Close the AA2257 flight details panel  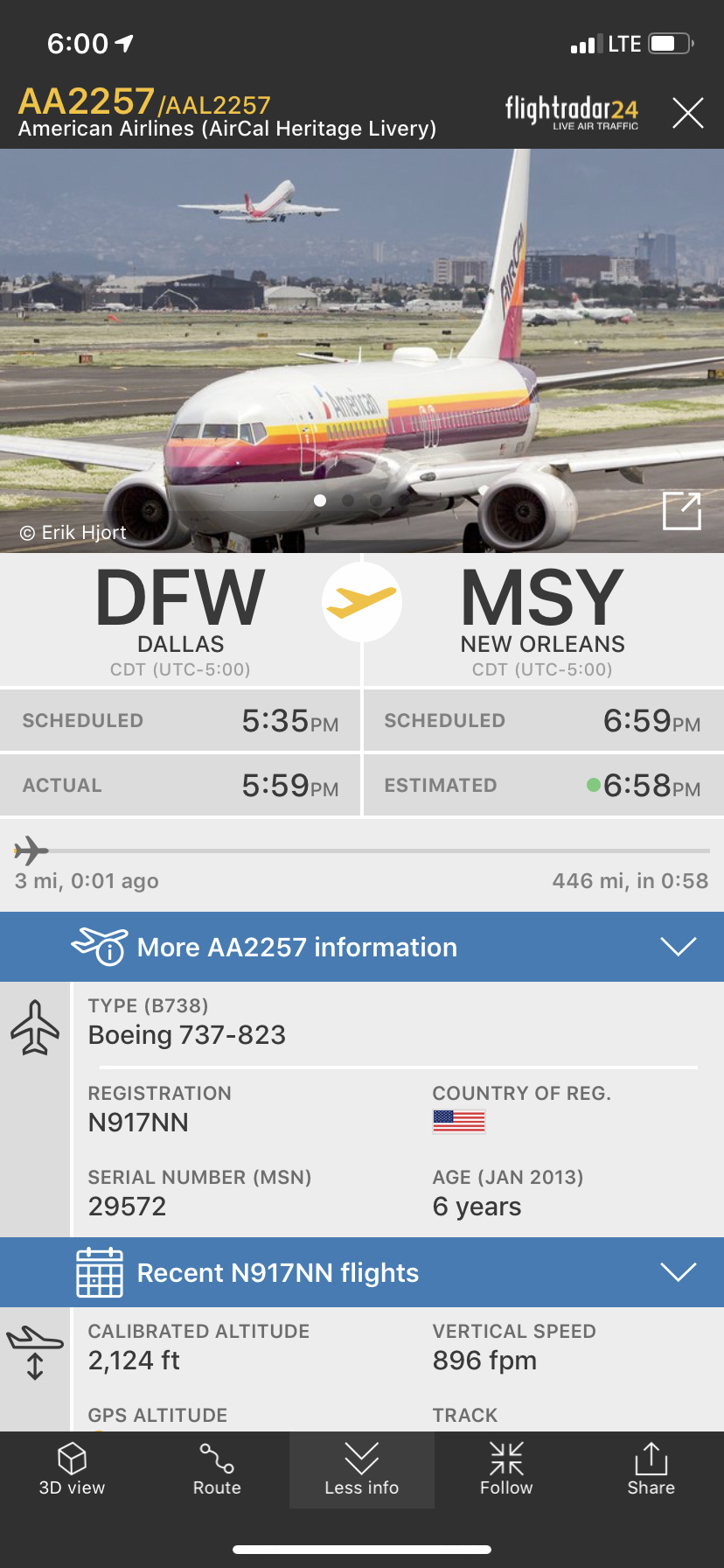pos(687,113)
